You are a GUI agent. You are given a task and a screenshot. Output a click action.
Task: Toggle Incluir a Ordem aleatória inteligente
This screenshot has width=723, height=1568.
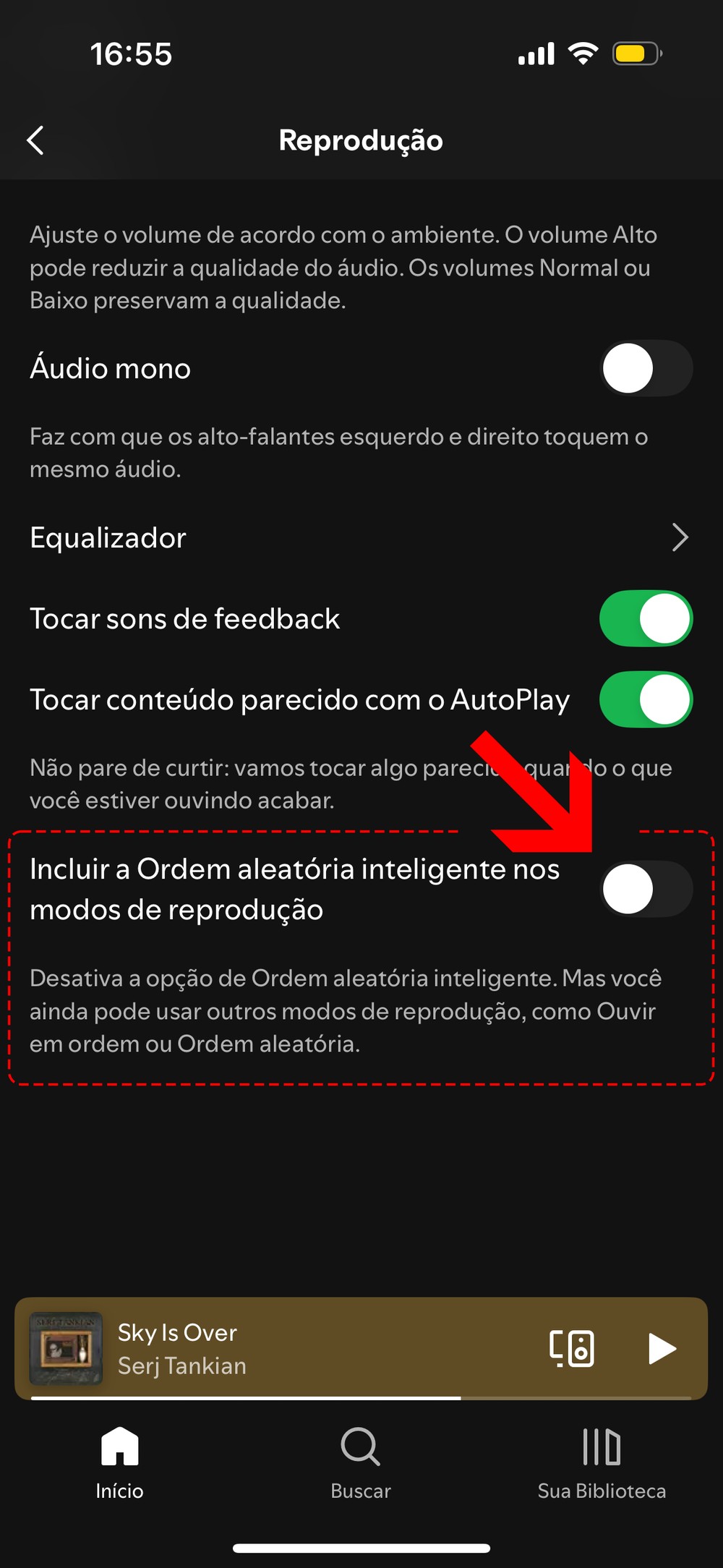646,889
